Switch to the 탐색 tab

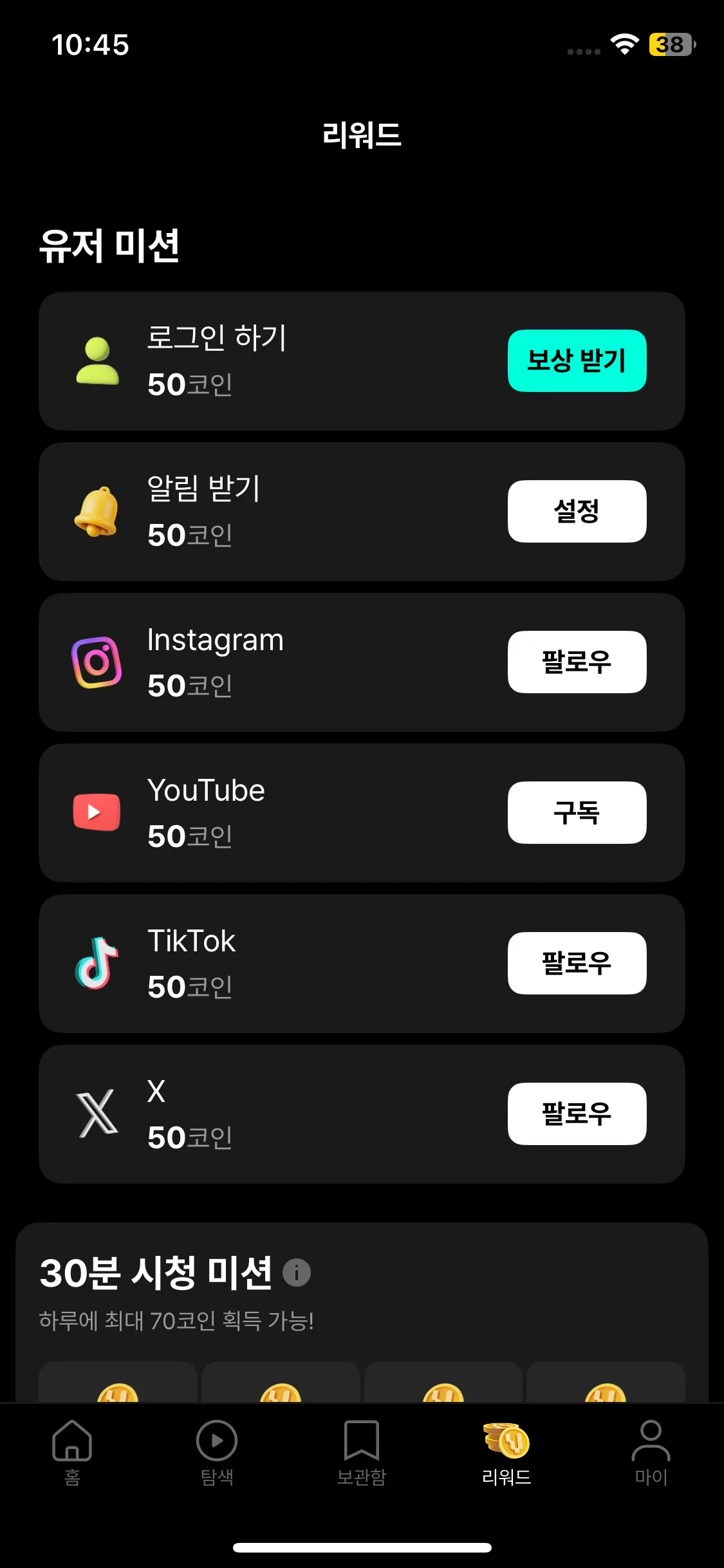pyautogui.click(x=217, y=1452)
